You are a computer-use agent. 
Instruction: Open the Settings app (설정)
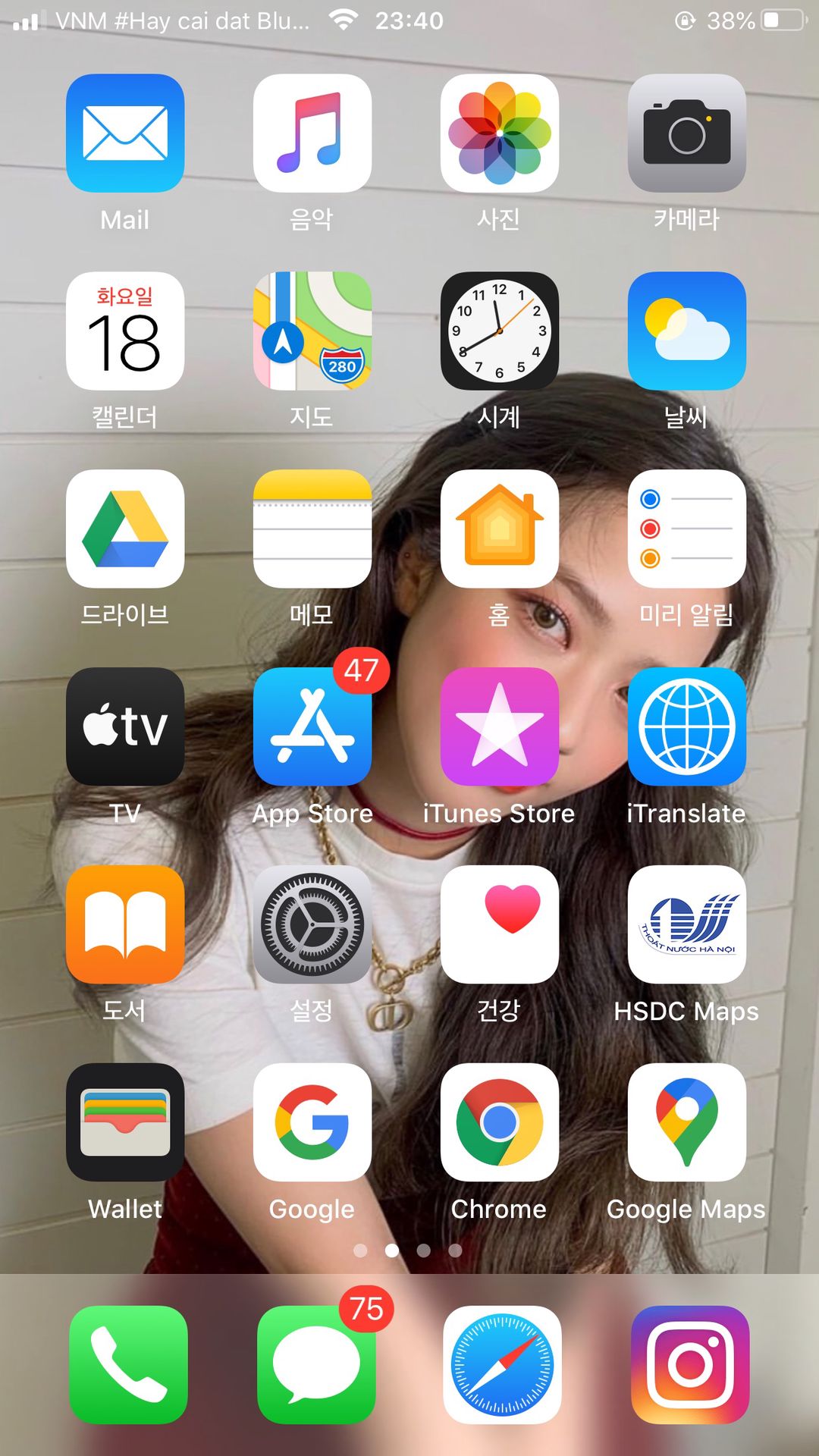pos(312,924)
